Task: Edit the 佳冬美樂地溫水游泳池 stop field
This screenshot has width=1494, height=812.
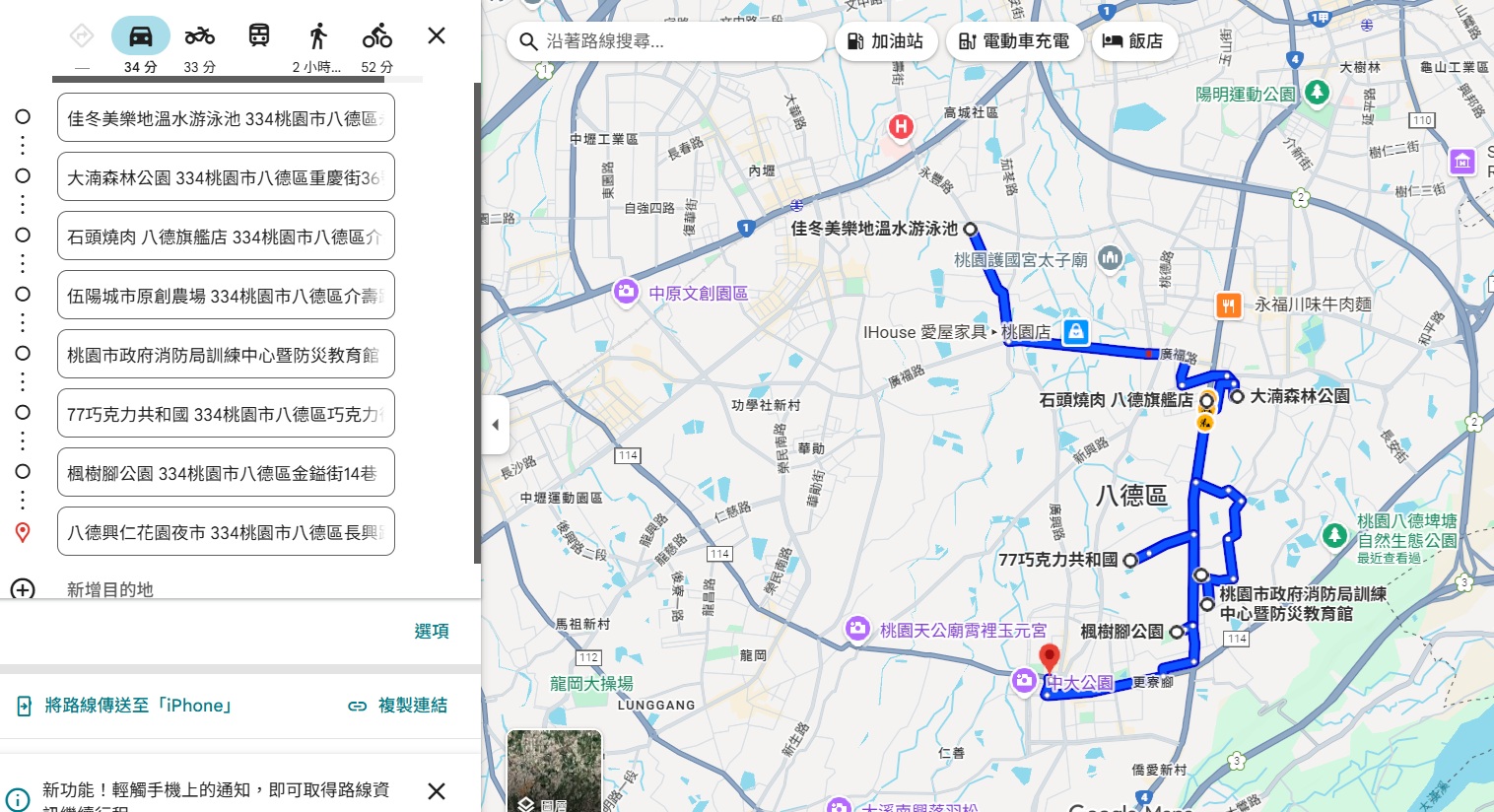Action: coord(226,118)
